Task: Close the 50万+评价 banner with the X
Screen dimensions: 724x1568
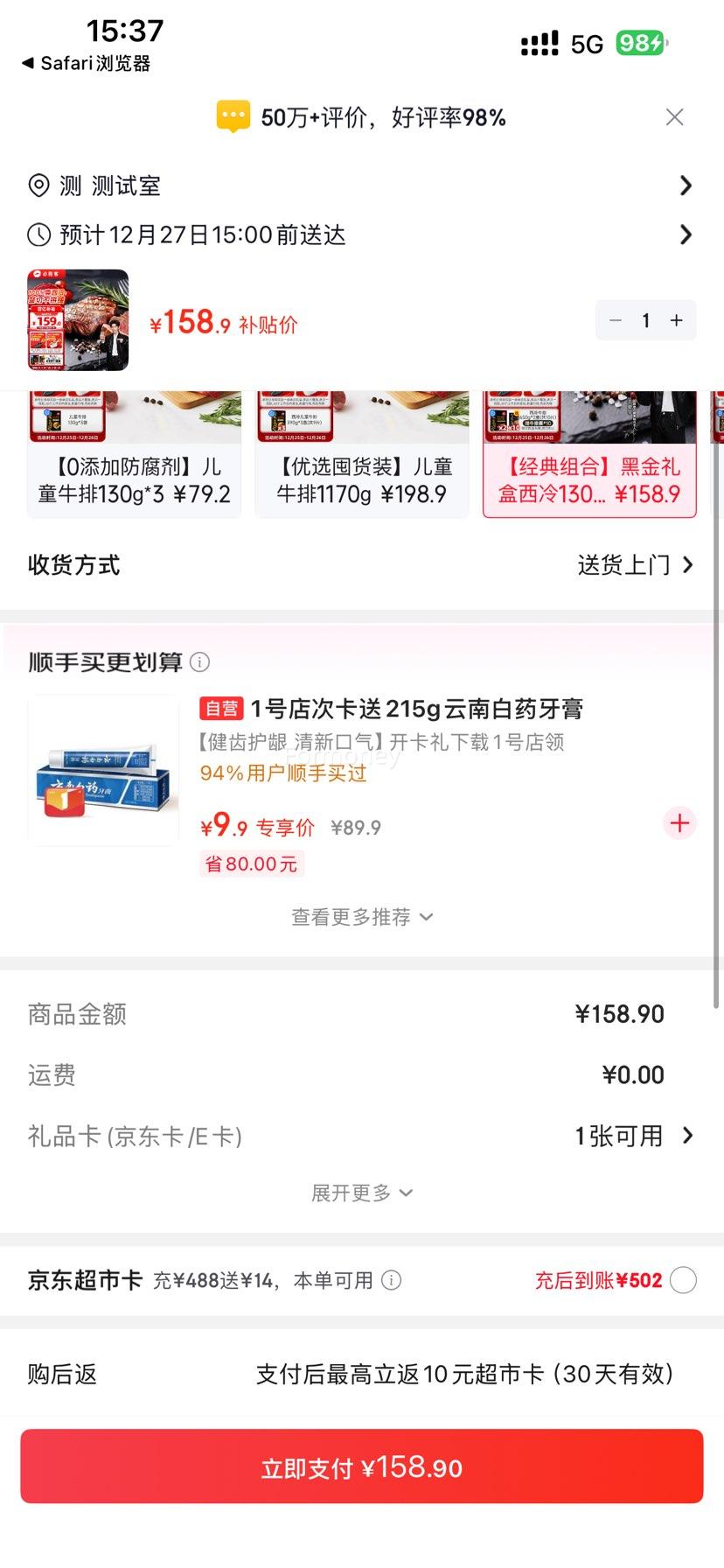Action: tap(674, 115)
